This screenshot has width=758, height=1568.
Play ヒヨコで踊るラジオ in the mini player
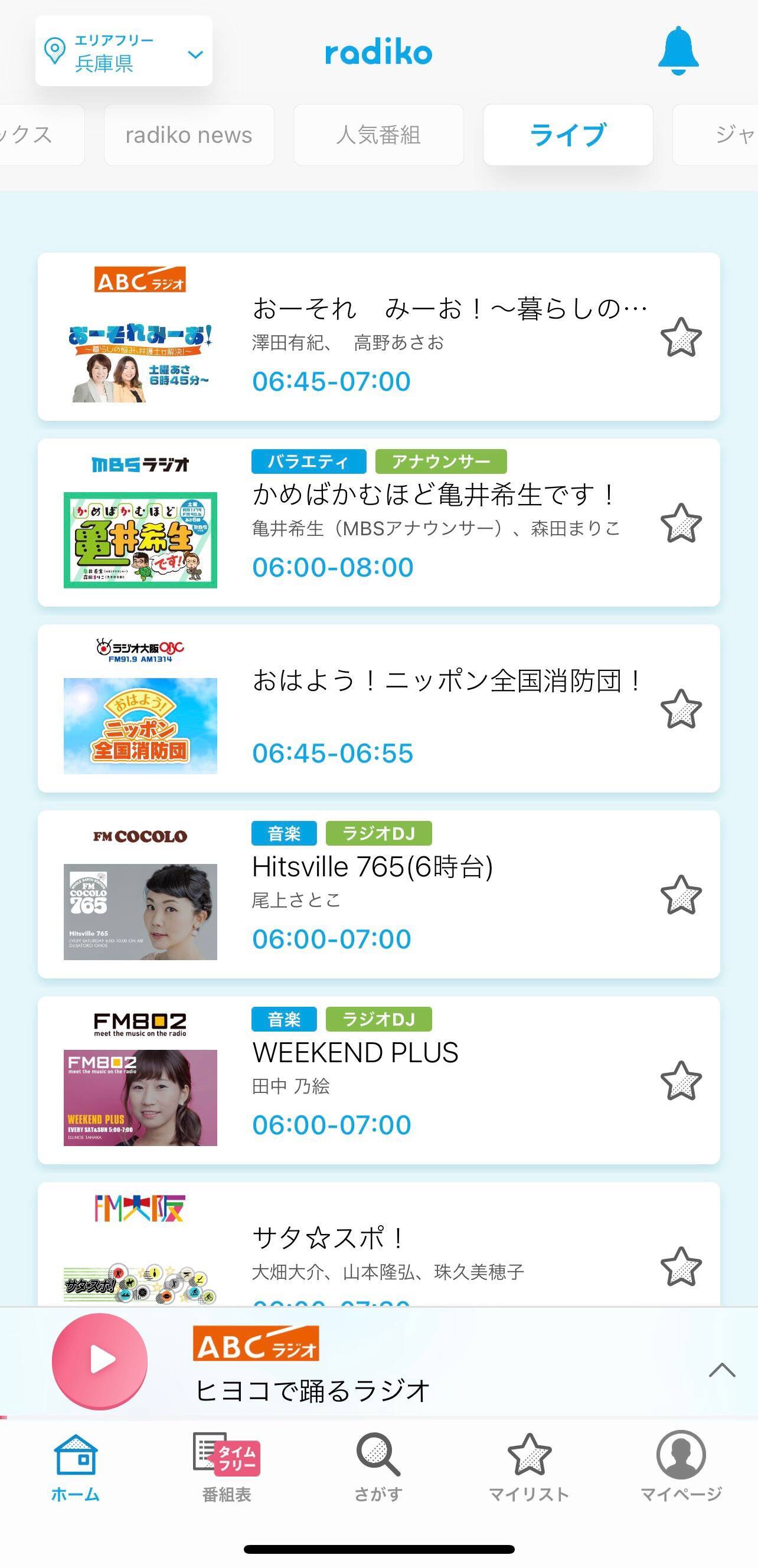coord(100,1361)
